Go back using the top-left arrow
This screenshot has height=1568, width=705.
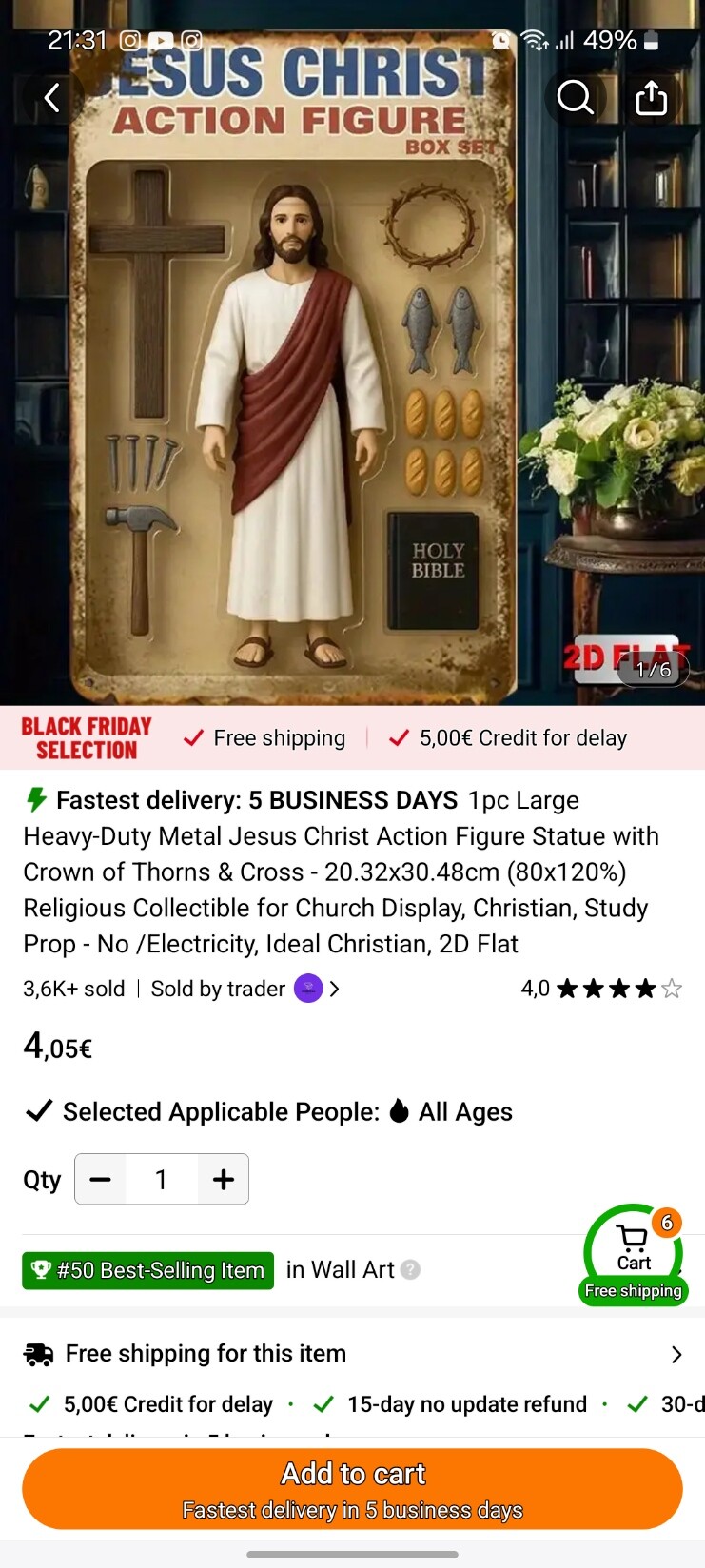pos(52,97)
